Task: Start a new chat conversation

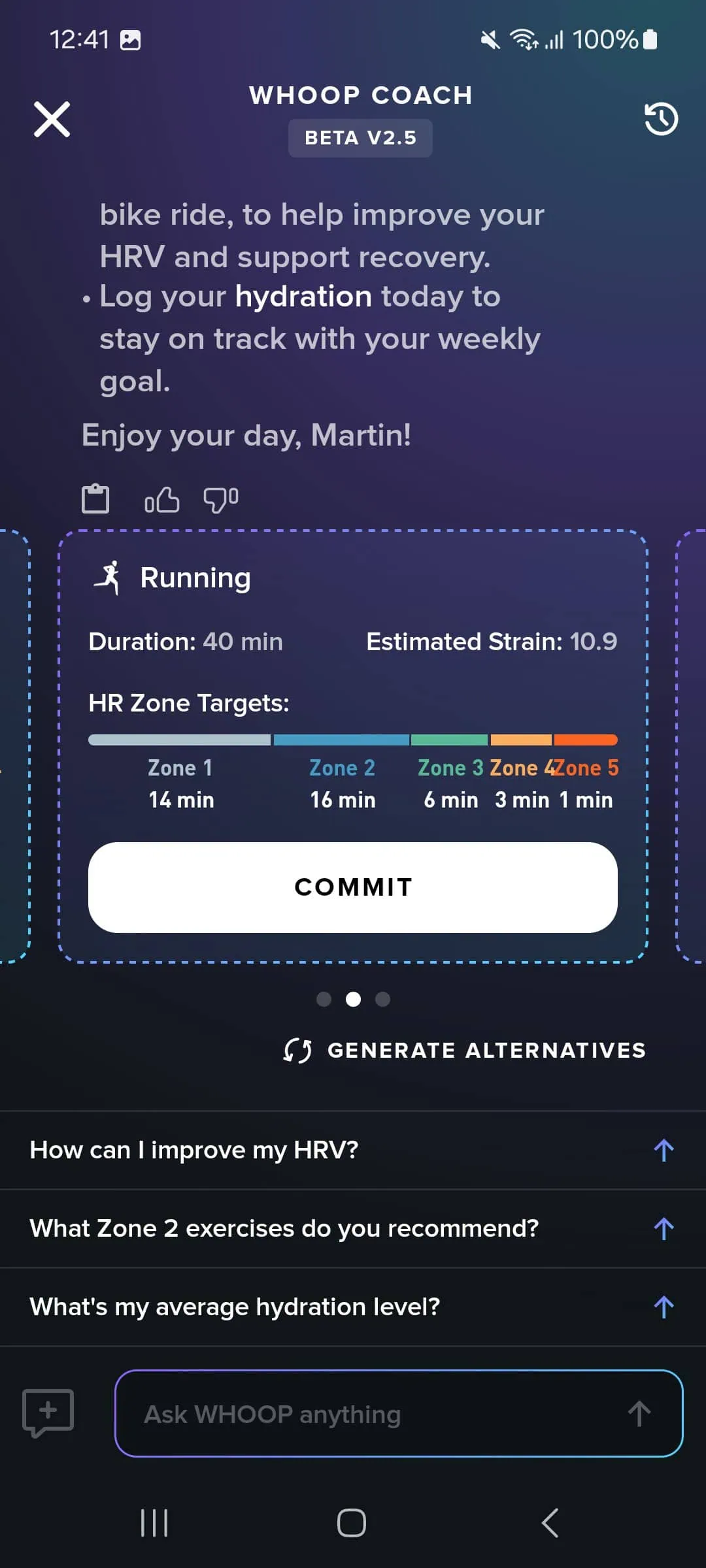Action: (x=48, y=1413)
